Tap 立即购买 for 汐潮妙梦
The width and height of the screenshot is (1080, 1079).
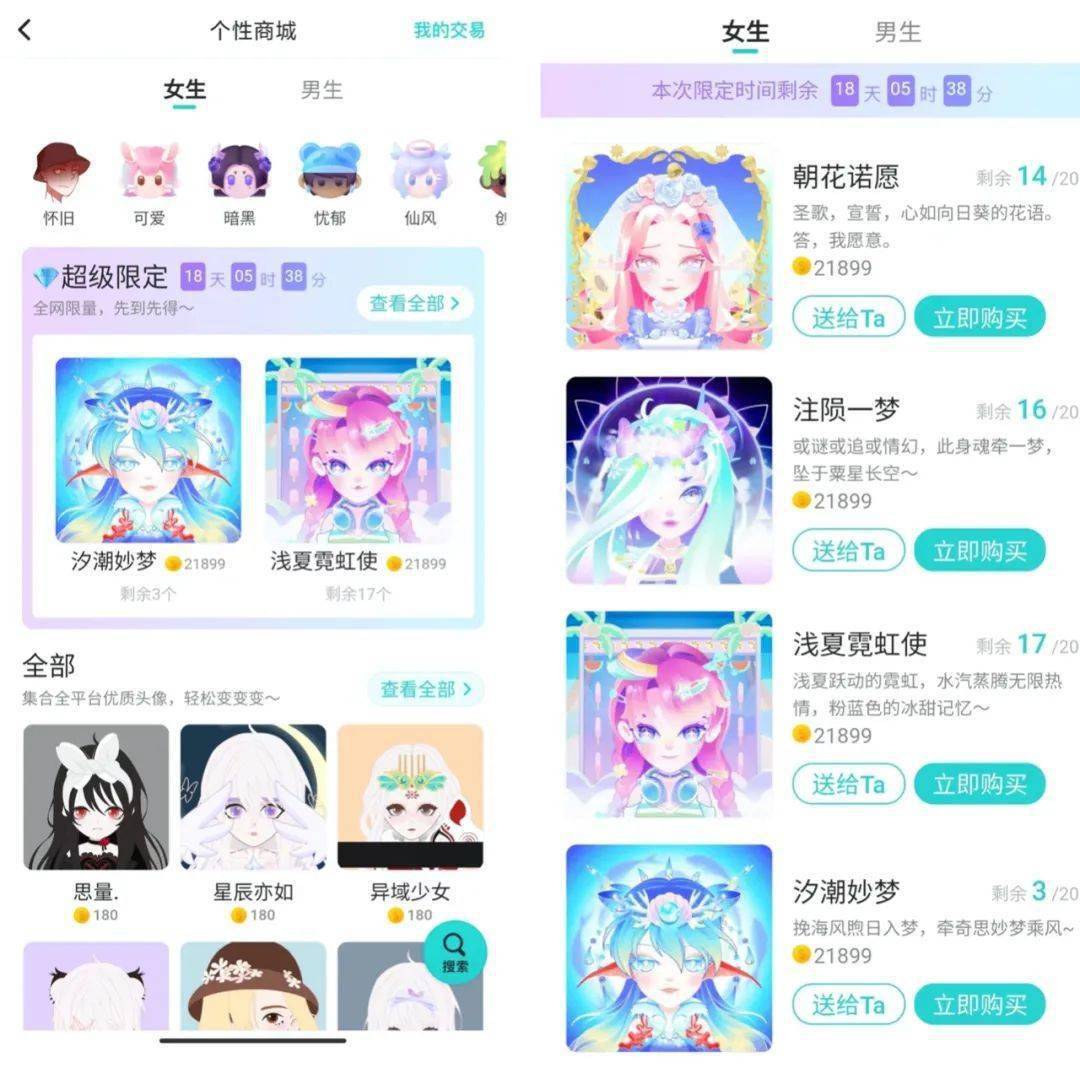tap(979, 1005)
